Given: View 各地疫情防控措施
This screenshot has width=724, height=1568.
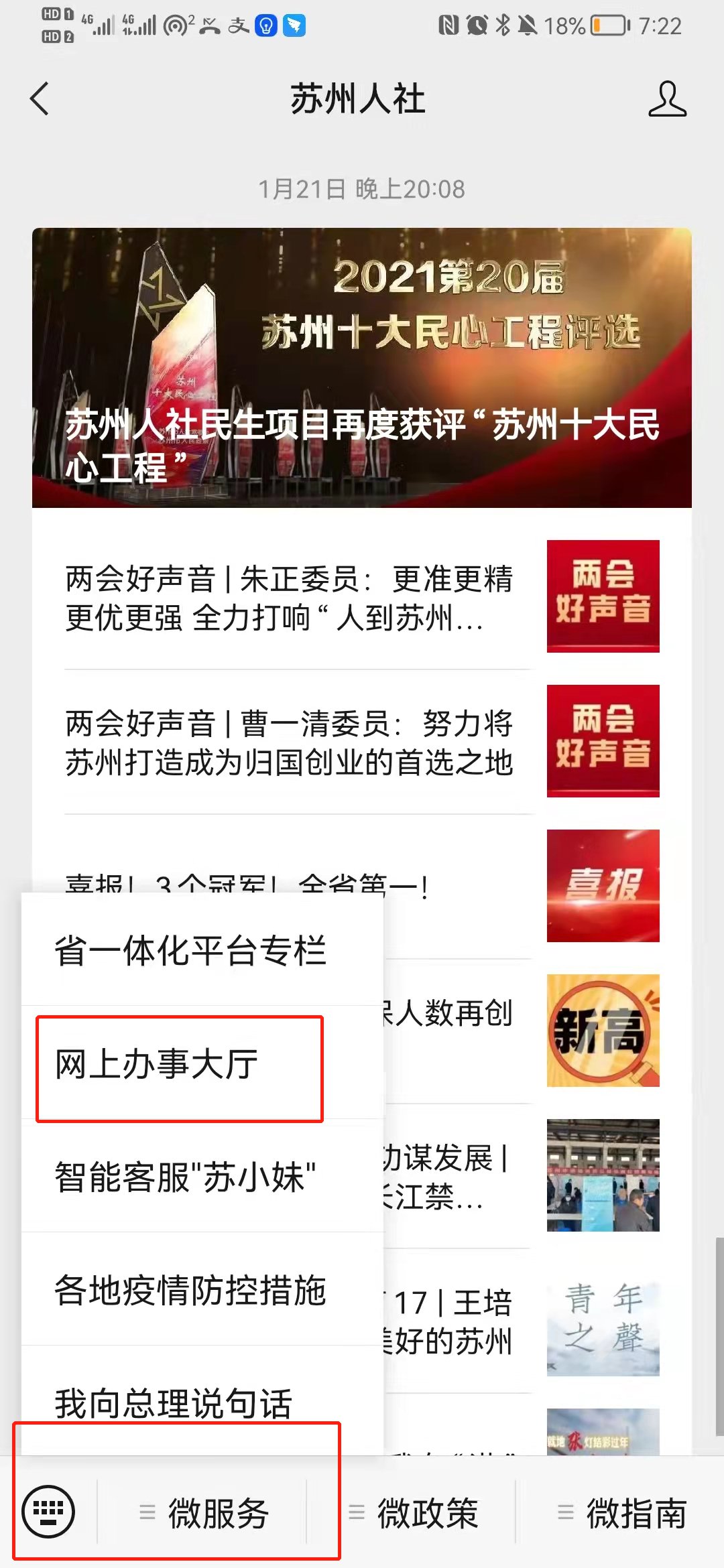Looking at the screenshot, I should click(x=190, y=1291).
